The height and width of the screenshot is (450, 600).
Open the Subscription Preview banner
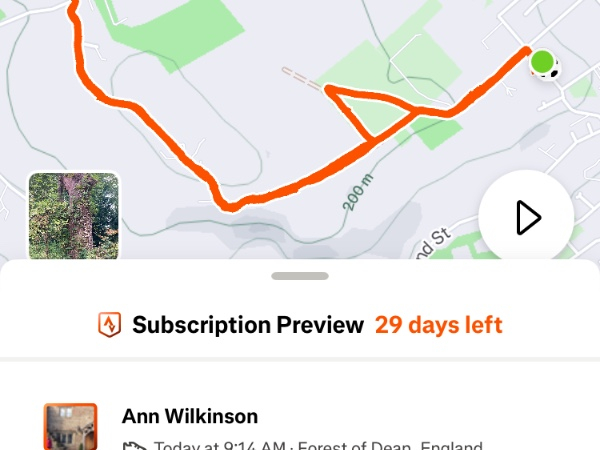coord(300,325)
